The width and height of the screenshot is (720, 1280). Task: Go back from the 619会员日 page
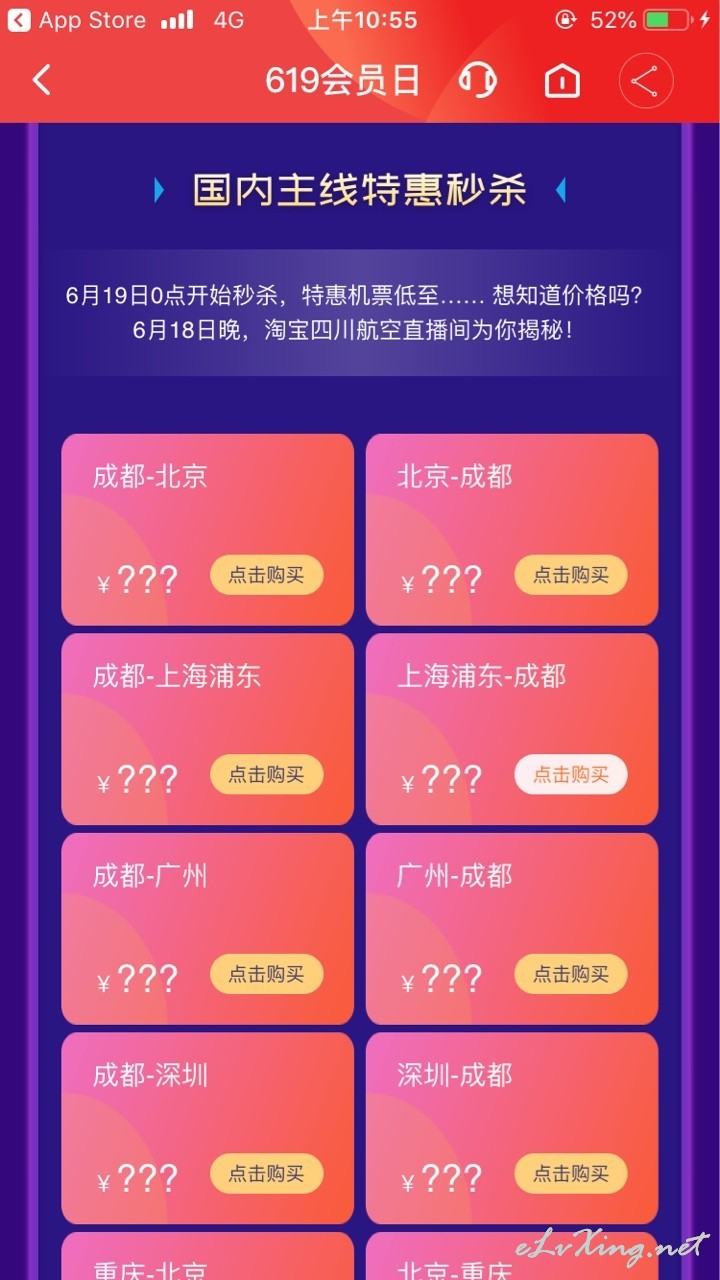42,81
